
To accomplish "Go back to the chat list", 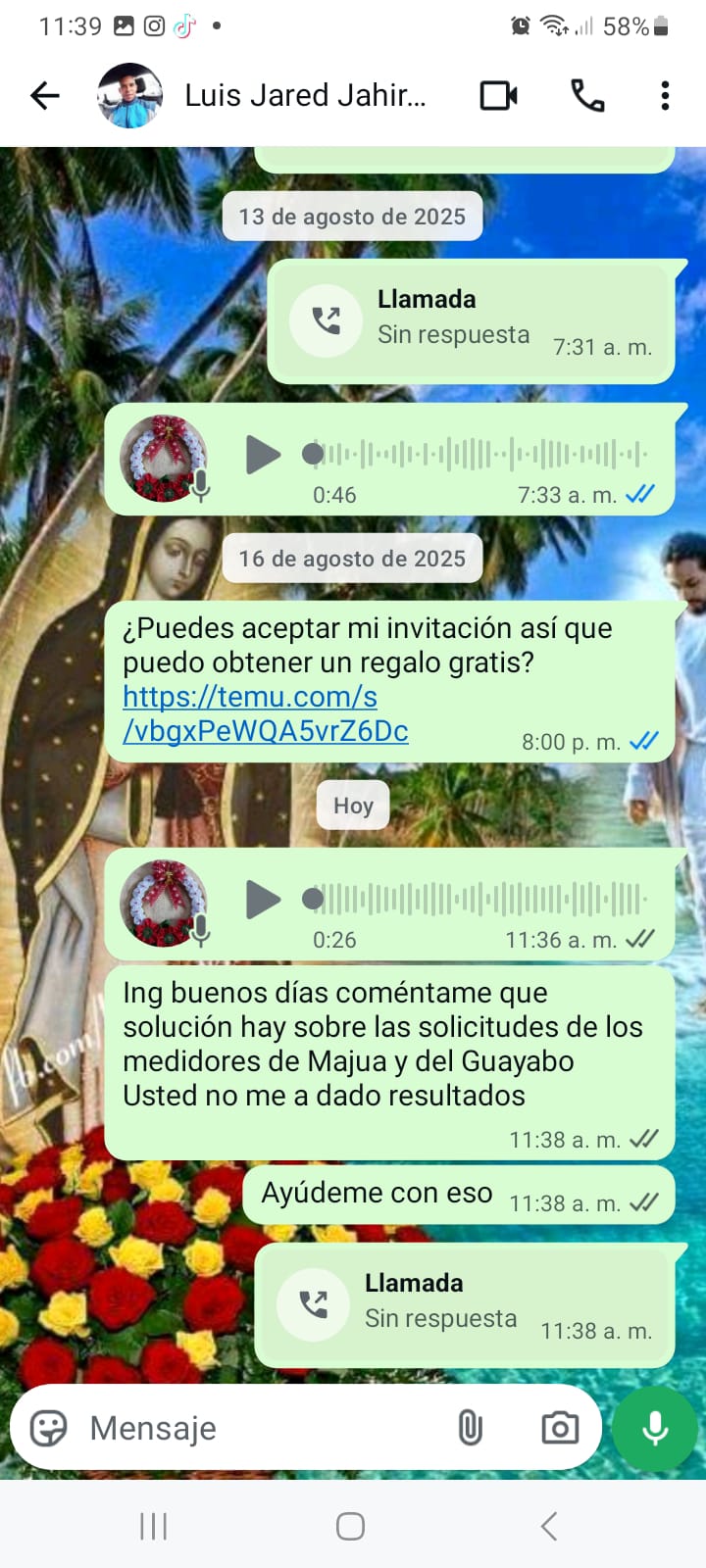I will pyautogui.click(x=45, y=95).
